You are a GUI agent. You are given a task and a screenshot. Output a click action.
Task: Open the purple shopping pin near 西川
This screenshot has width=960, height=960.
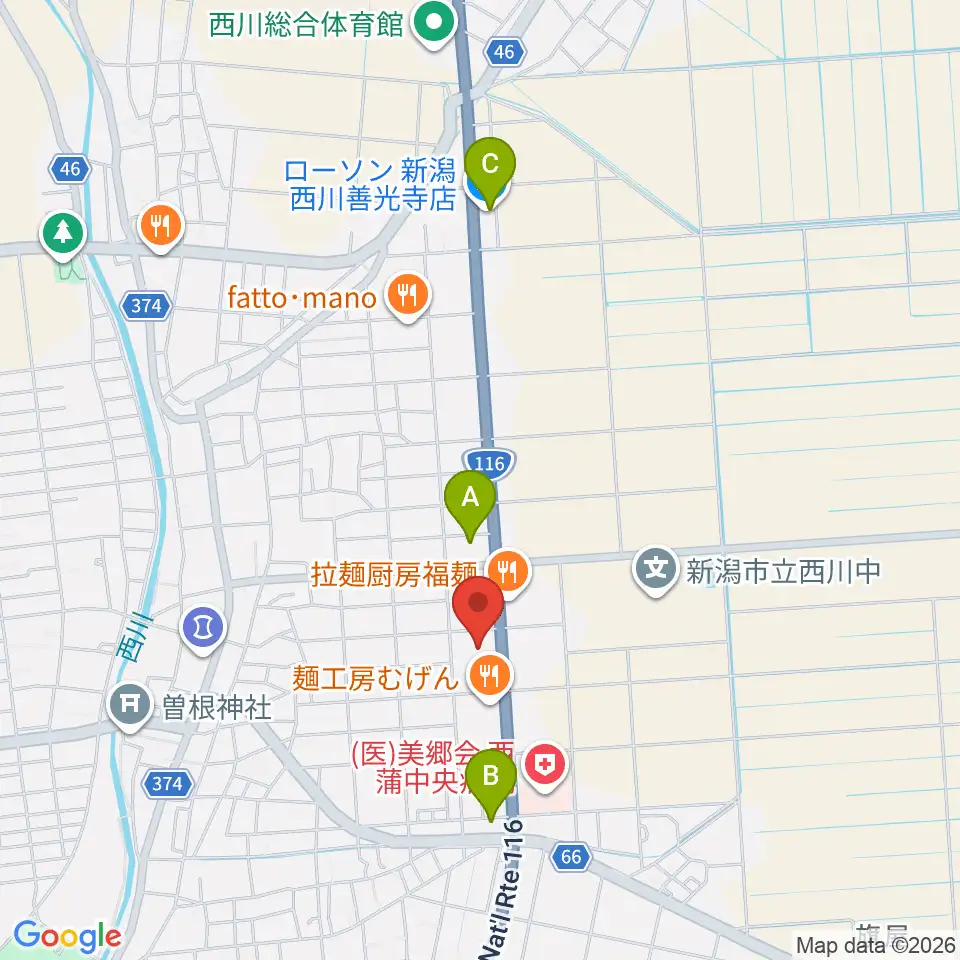[204, 629]
